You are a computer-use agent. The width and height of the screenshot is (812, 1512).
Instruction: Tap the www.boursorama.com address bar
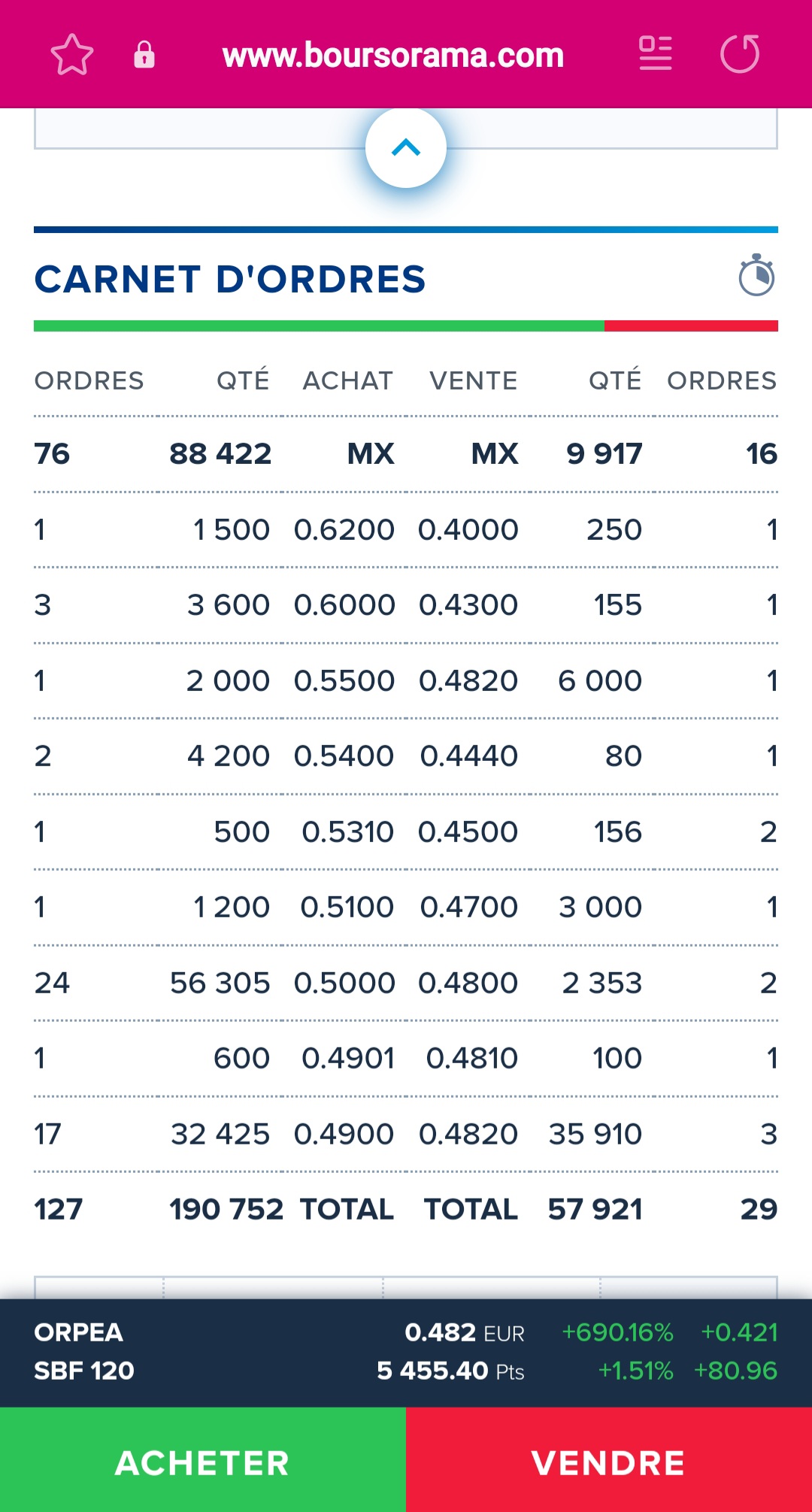tap(392, 56)
